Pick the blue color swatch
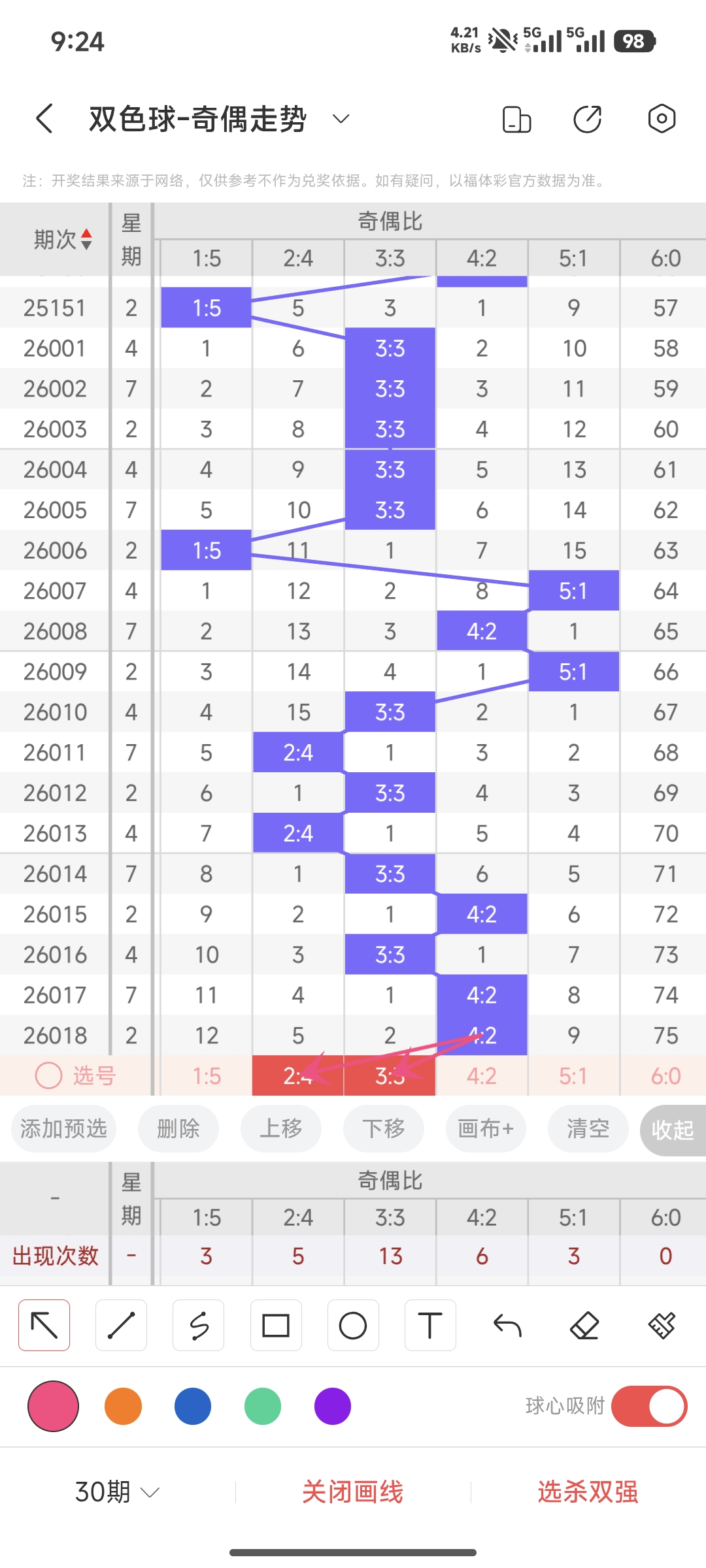This screenshot has height=1568, width=706. coord(193,1406)
